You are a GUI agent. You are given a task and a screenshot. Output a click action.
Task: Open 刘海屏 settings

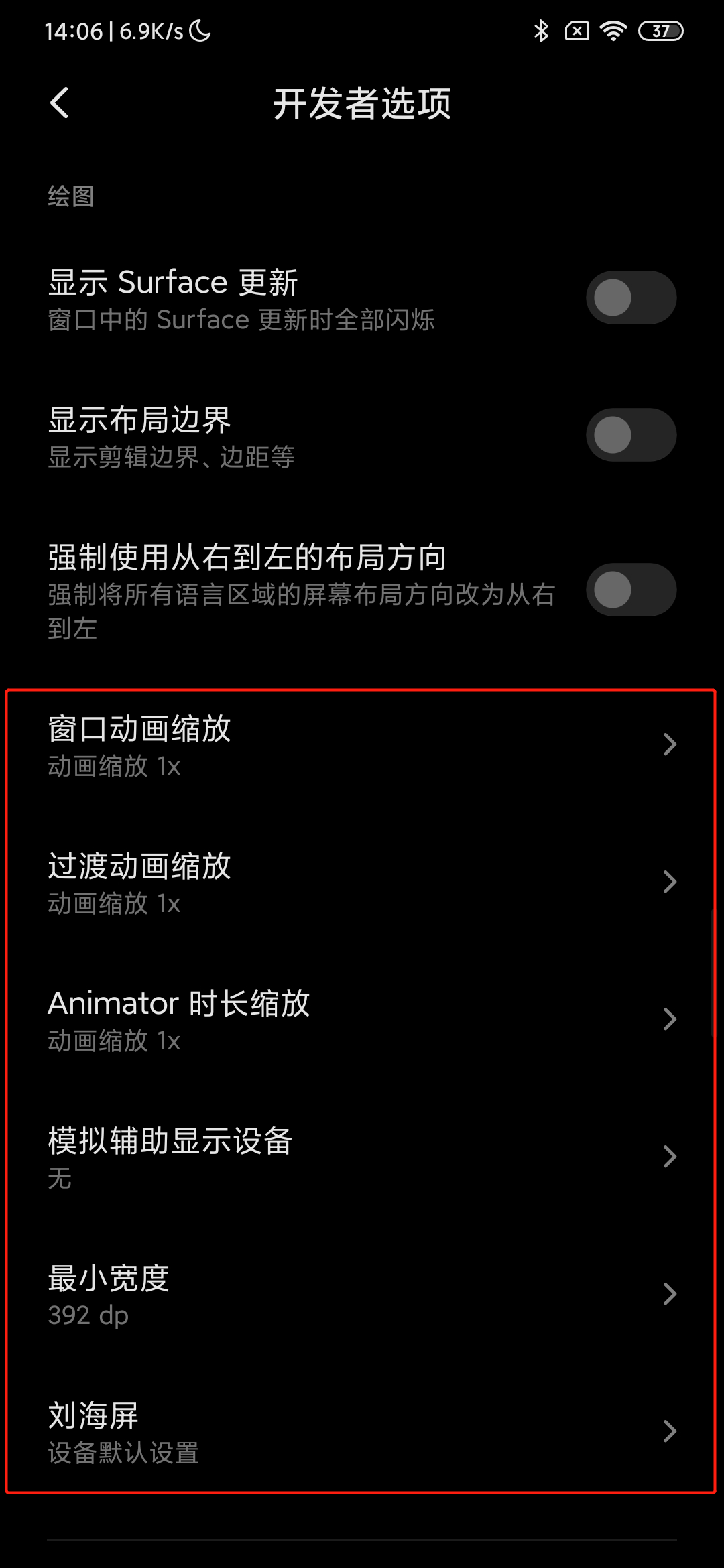click(x=362, y=1432)
